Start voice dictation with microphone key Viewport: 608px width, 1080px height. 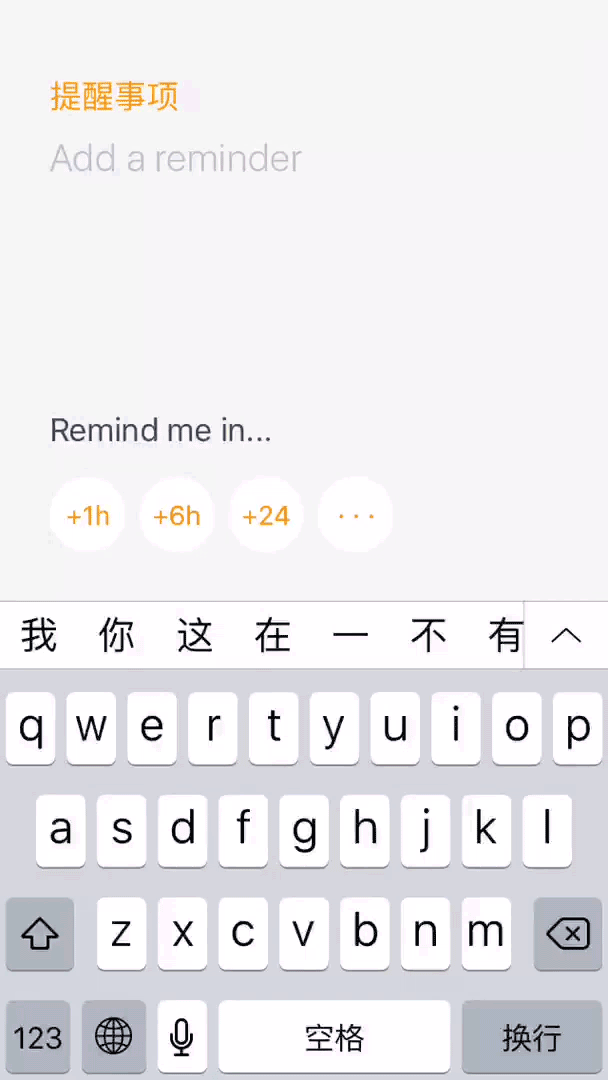pyautogui.click(x=182, y=1037)
